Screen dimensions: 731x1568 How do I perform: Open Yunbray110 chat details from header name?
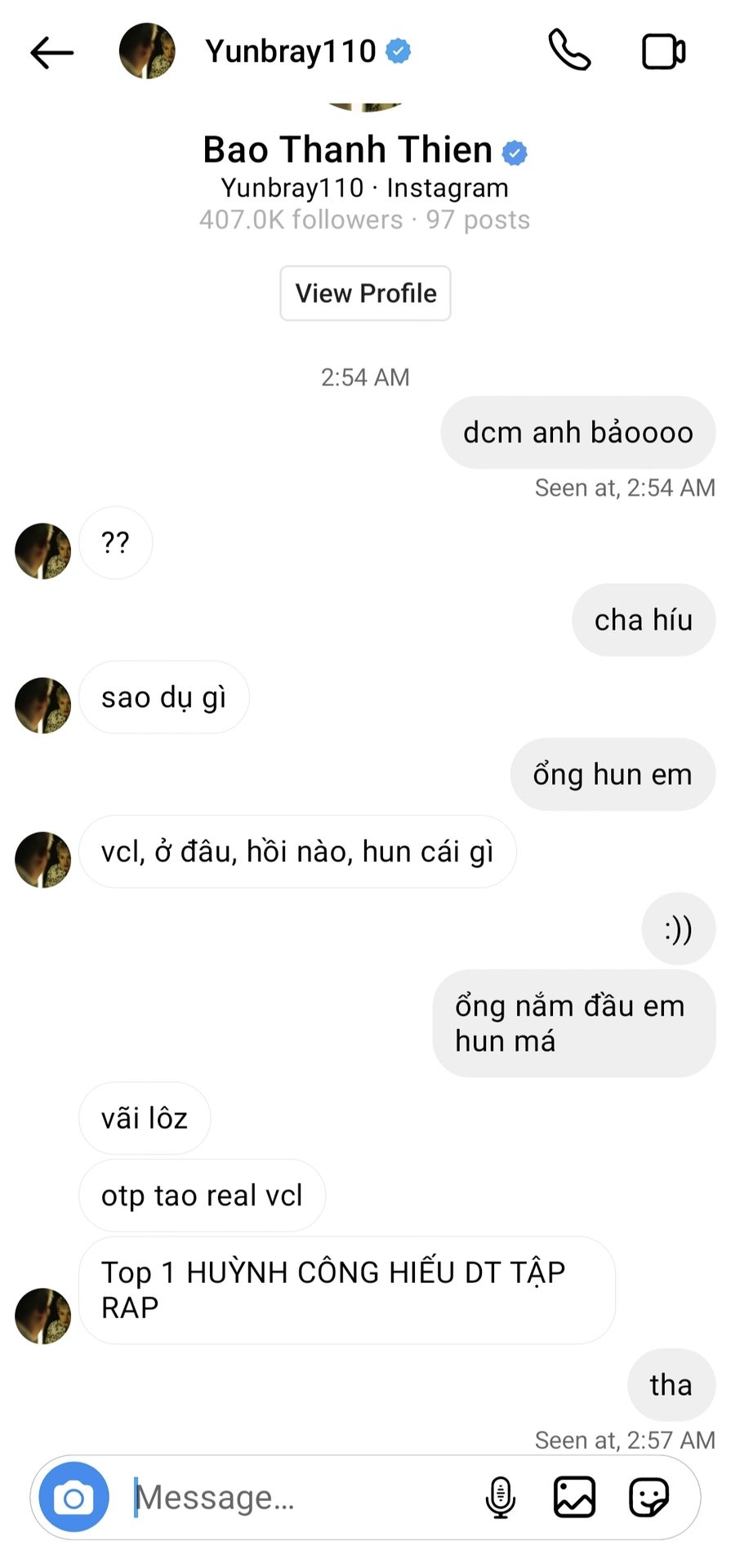[x=291, y=51]
